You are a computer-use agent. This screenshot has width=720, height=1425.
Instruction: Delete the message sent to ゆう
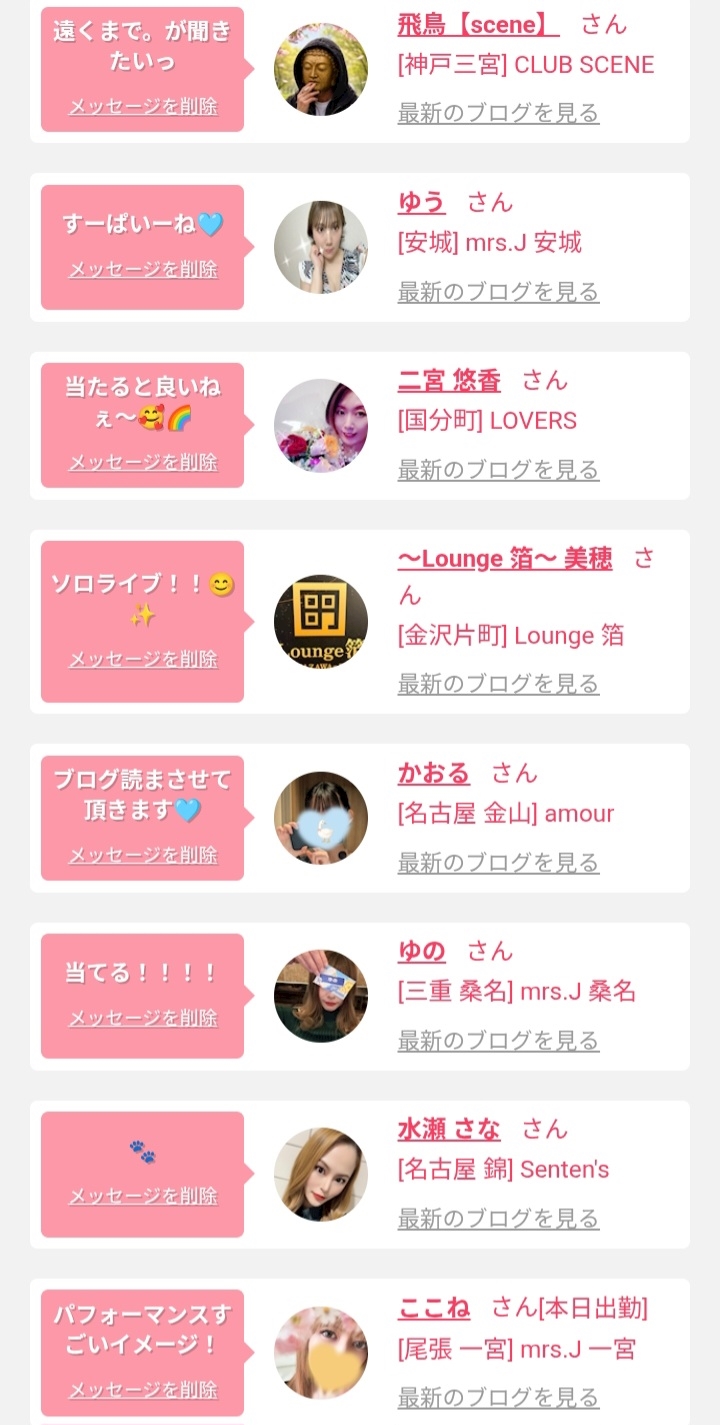[143, 269]
